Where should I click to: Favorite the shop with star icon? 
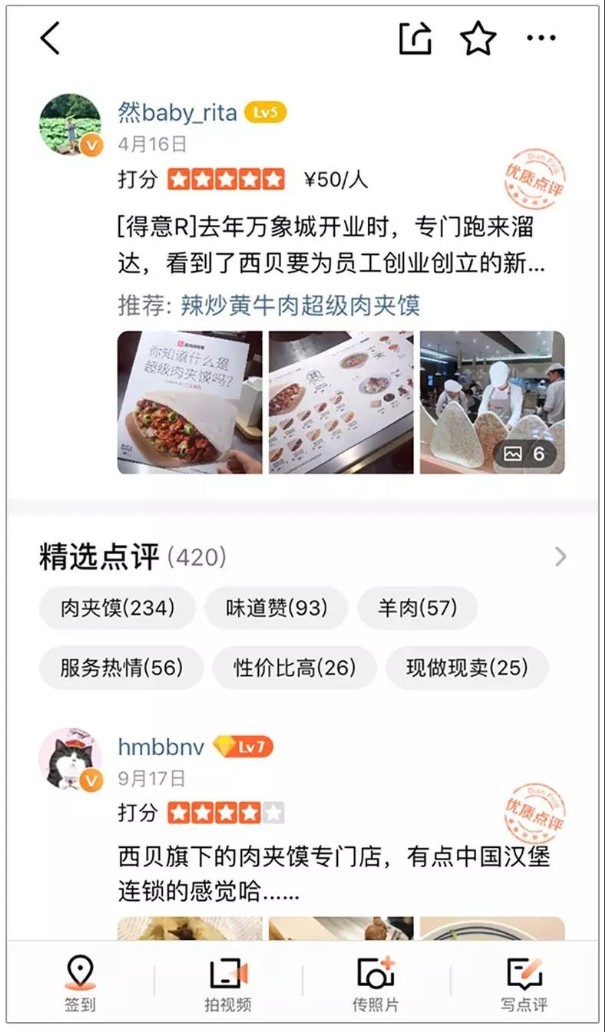[x=478, y=39]
